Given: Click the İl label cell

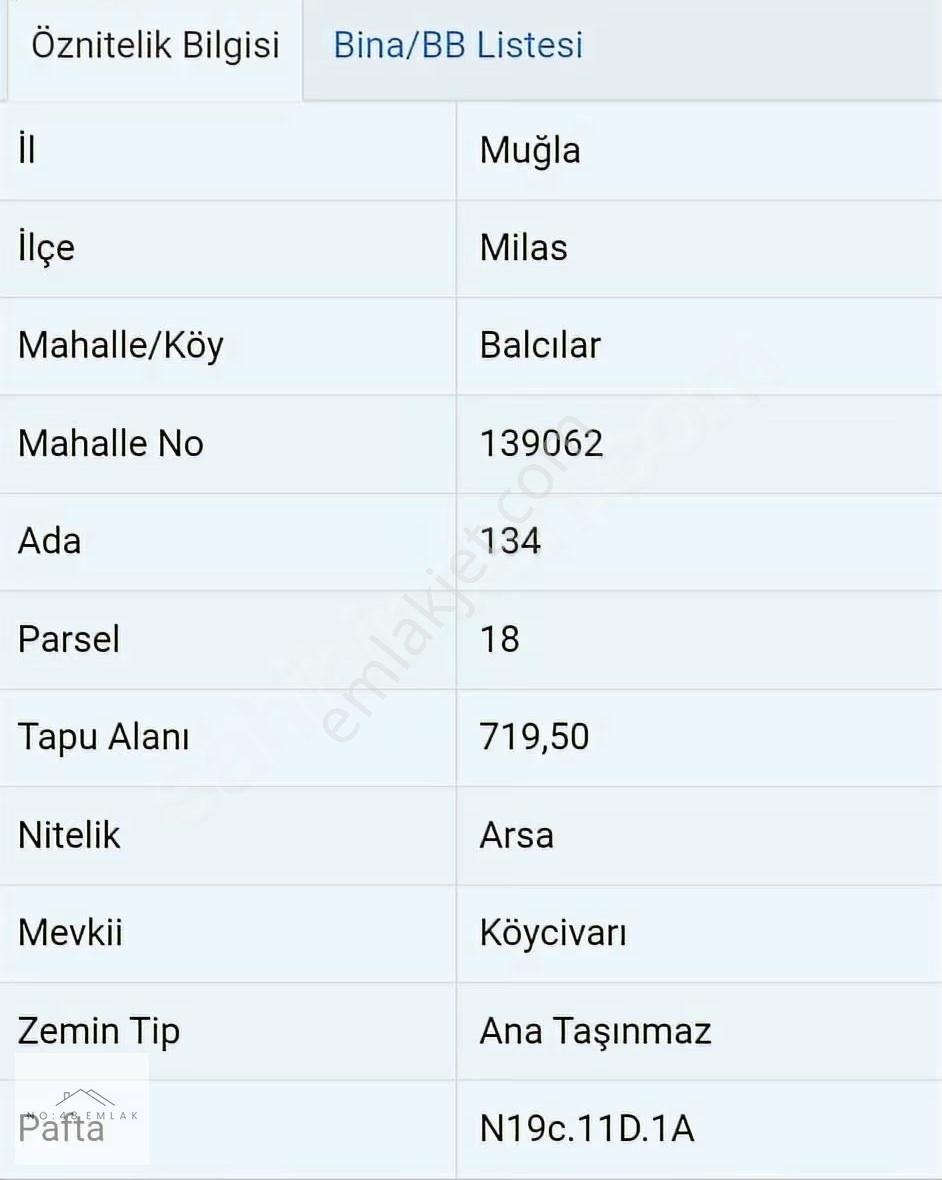Looking at the screenshot, I should (x=26, y=150).
